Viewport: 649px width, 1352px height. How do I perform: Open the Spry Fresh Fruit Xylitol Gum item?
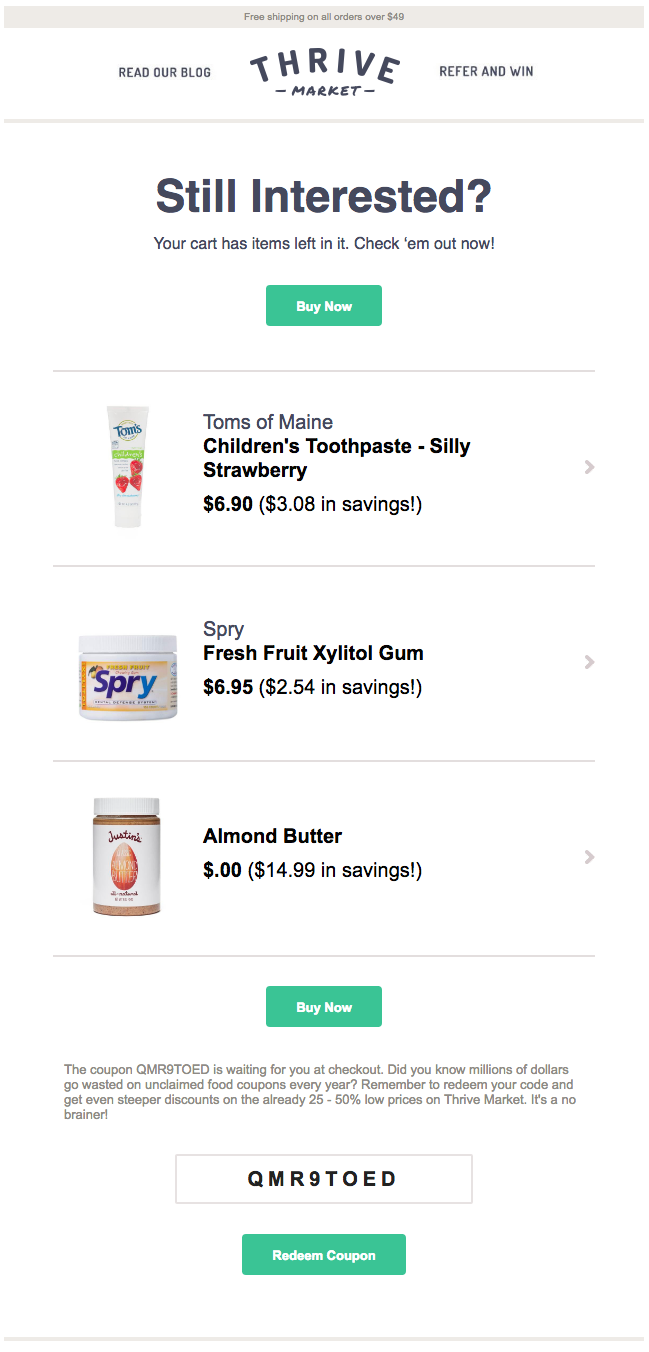[x=313, y=653]
